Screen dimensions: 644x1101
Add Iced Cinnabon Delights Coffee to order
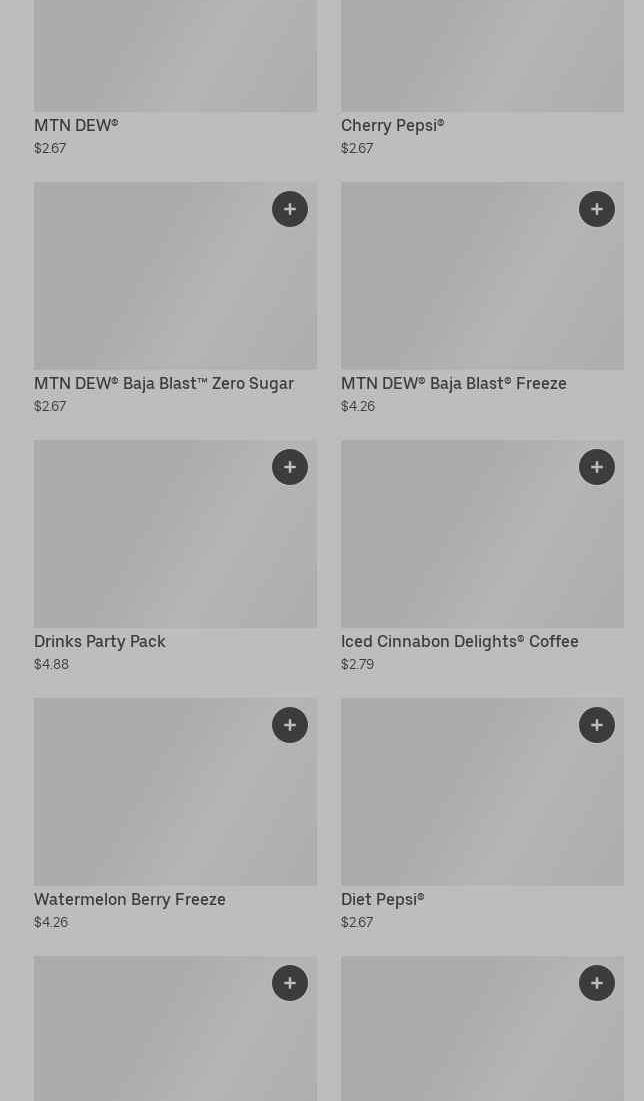pyautogui.click(x=597, y=467)
